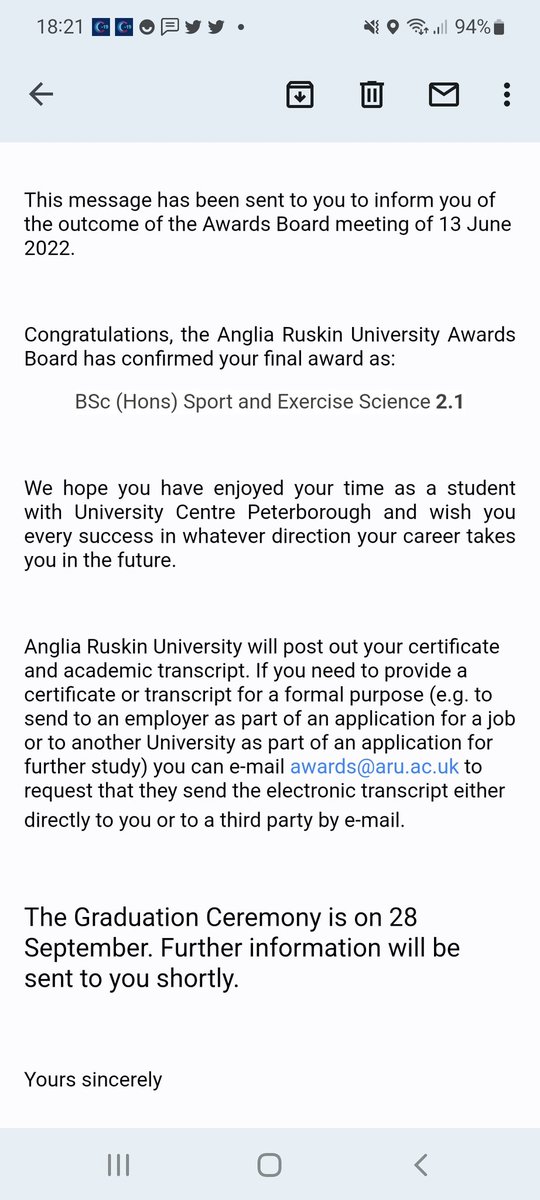Image resolution: width=540 pixels, height=1200 pixels.
Task: Open the recent apps button
Action: 118,1164
